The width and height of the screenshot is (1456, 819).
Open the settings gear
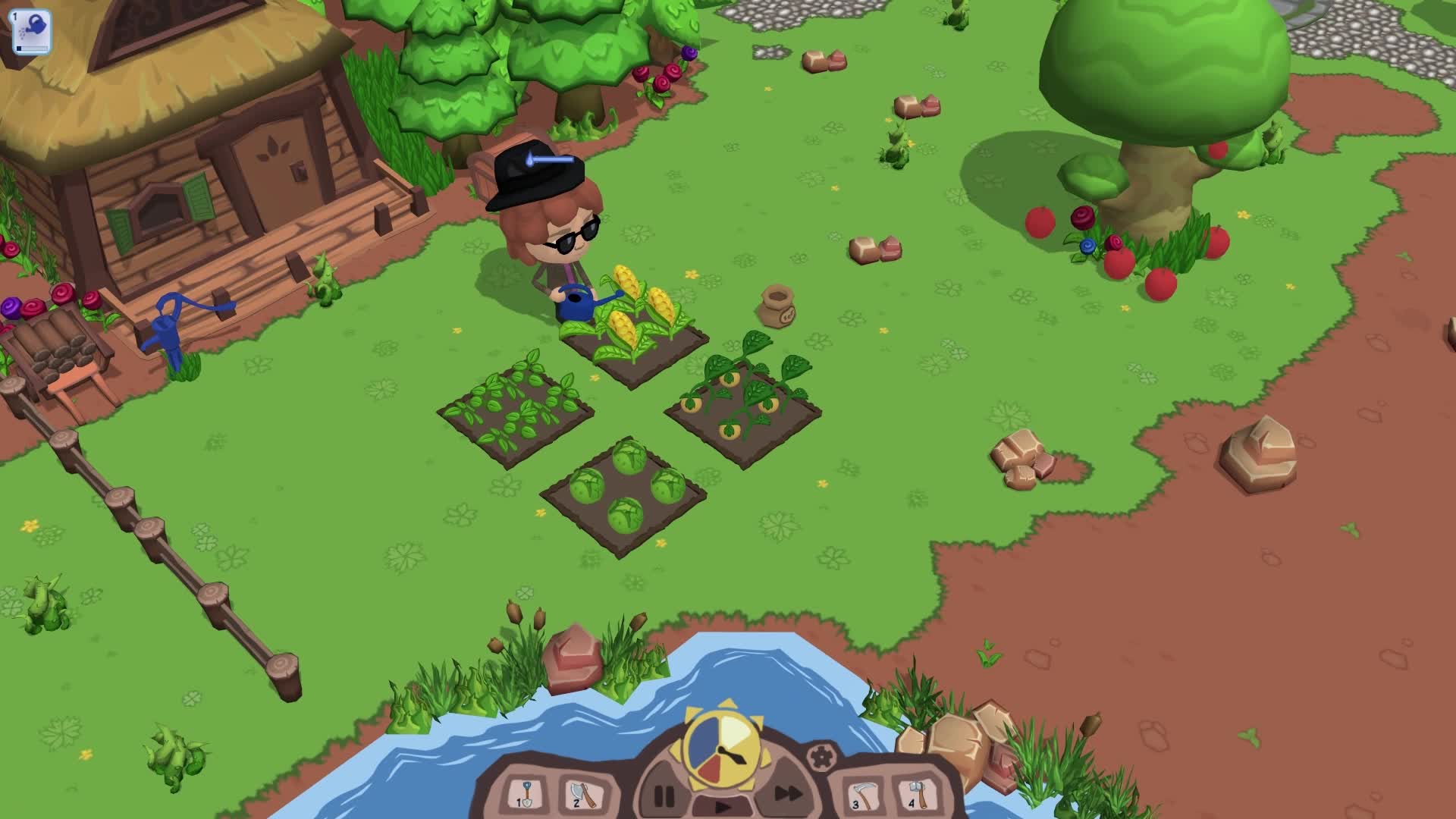click(819, 756)
